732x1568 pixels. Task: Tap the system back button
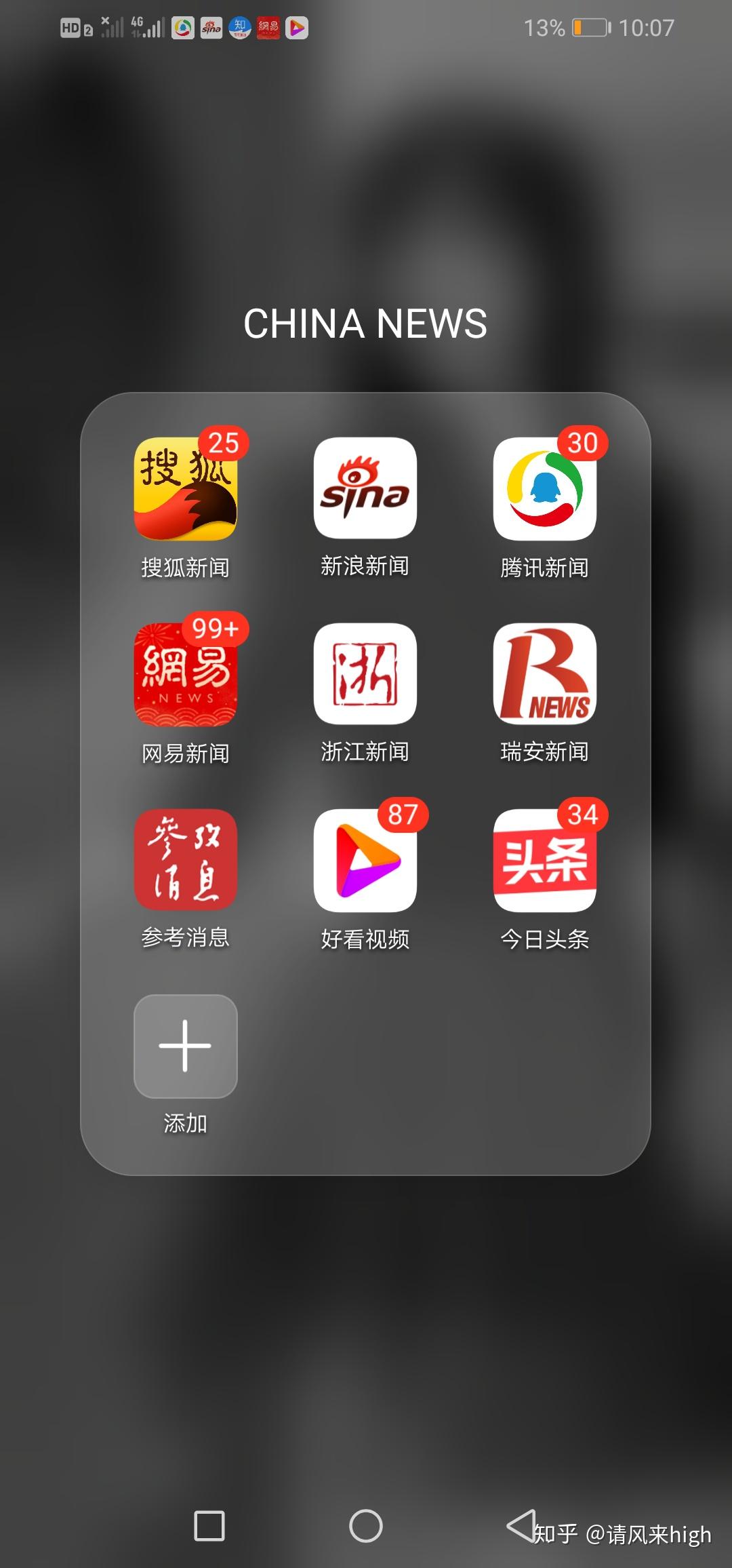click(521, 1526)
